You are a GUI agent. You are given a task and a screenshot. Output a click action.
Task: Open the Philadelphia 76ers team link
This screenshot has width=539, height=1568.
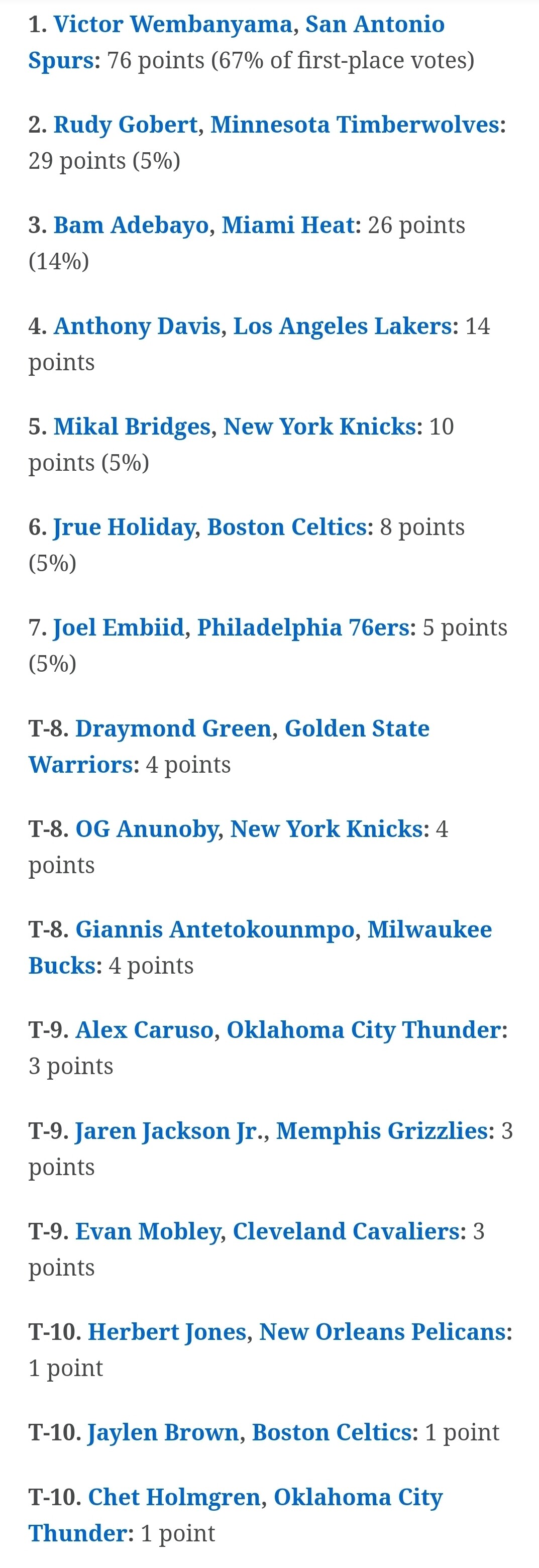coord(303,628)
